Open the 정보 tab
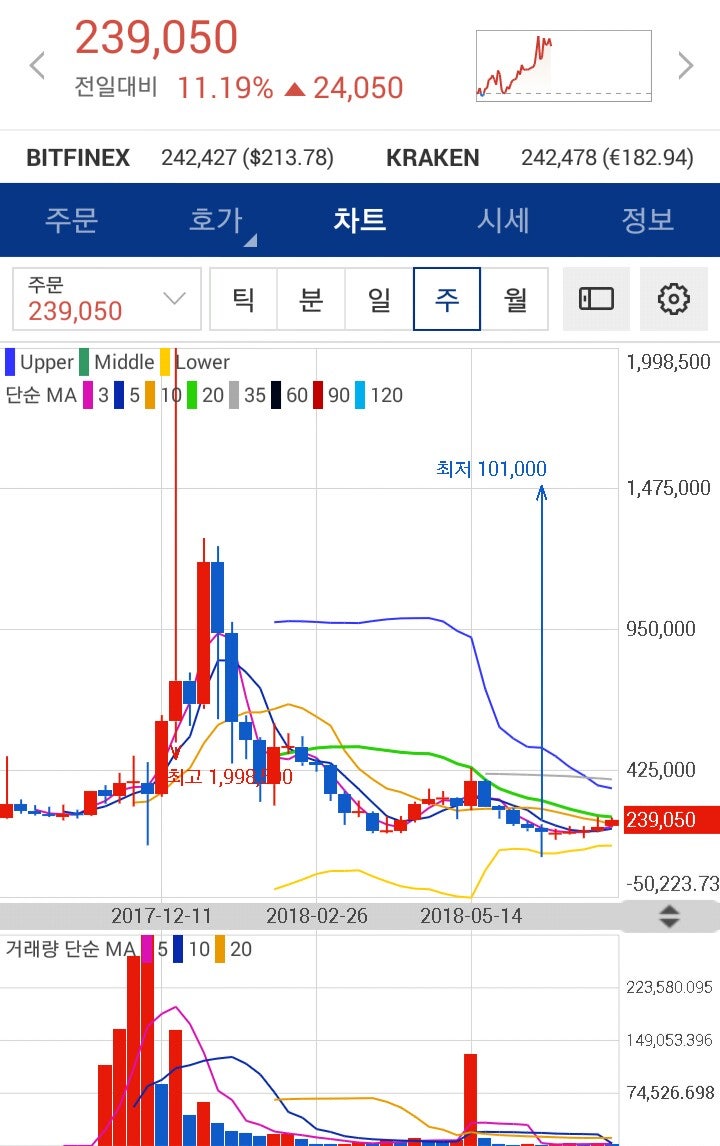The image size is (720, 1146). click(648, 220)
